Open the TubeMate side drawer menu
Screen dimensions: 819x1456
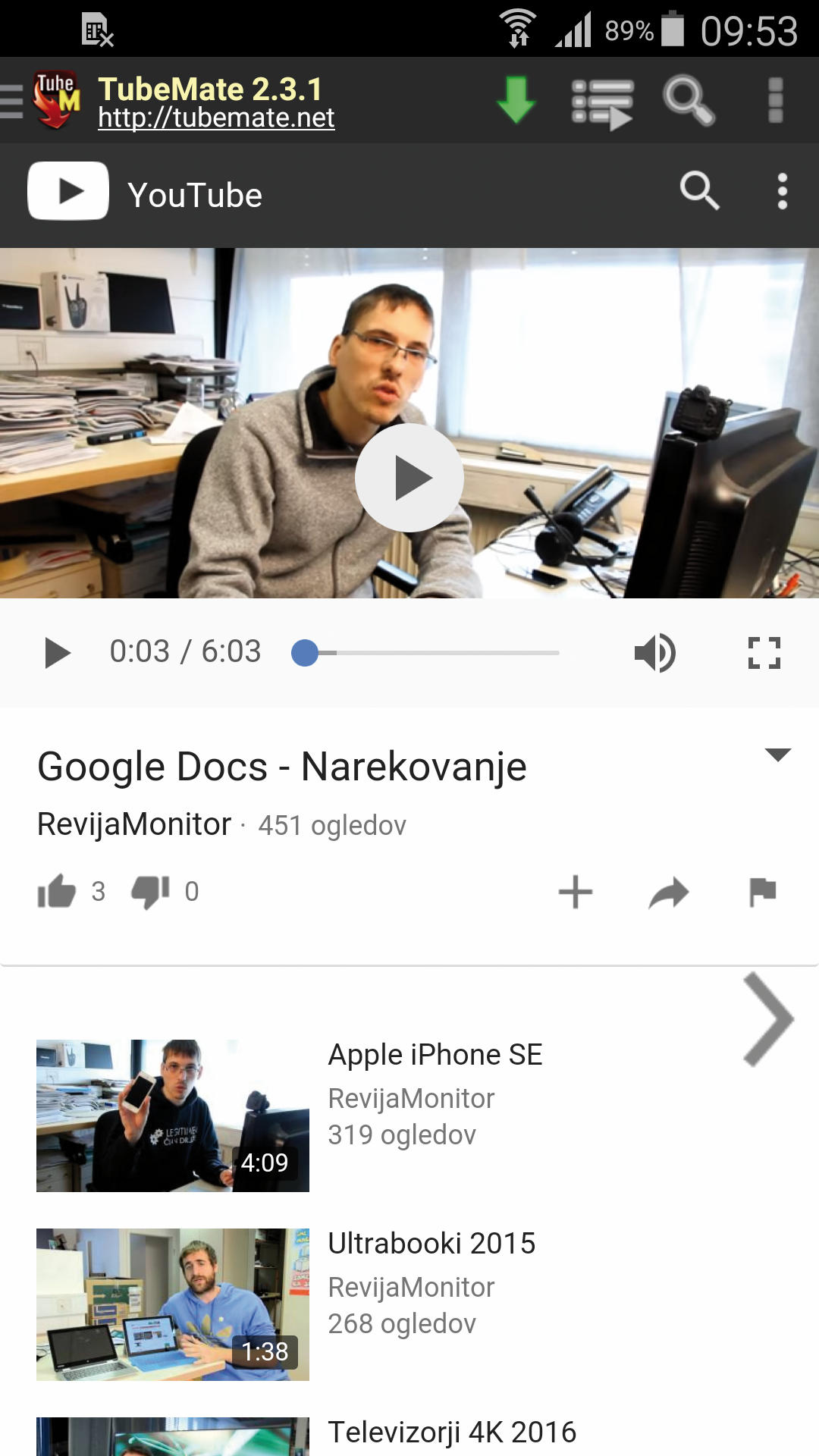click(12, 101)
